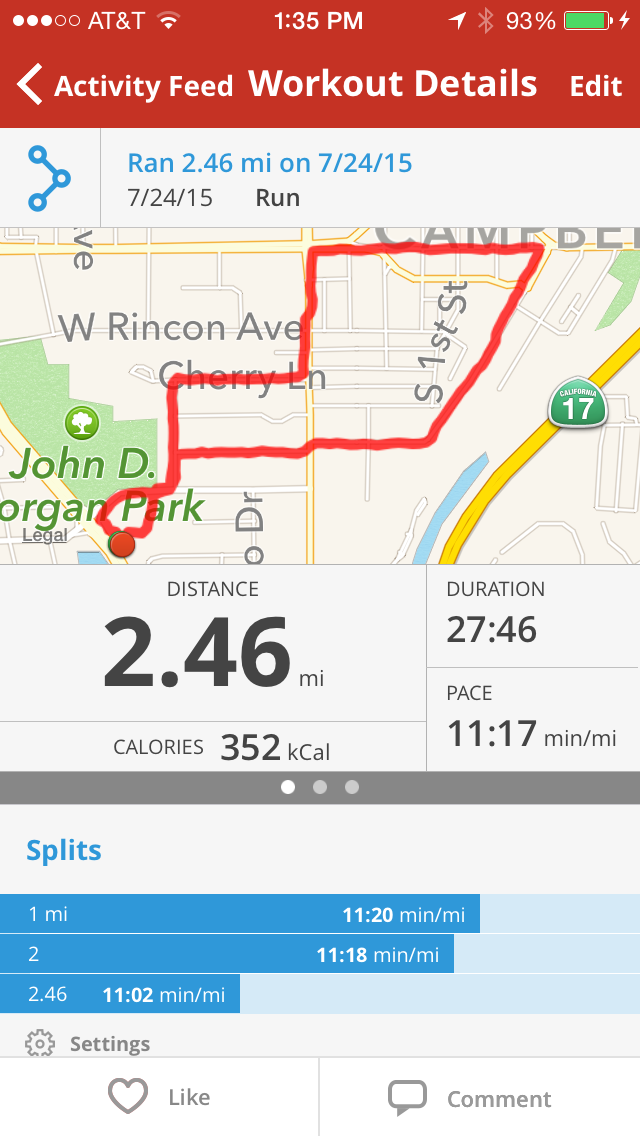This screenshot has height=1136, width=640.
Task: Select the 1 mi split row
Action: click(320, 914)
